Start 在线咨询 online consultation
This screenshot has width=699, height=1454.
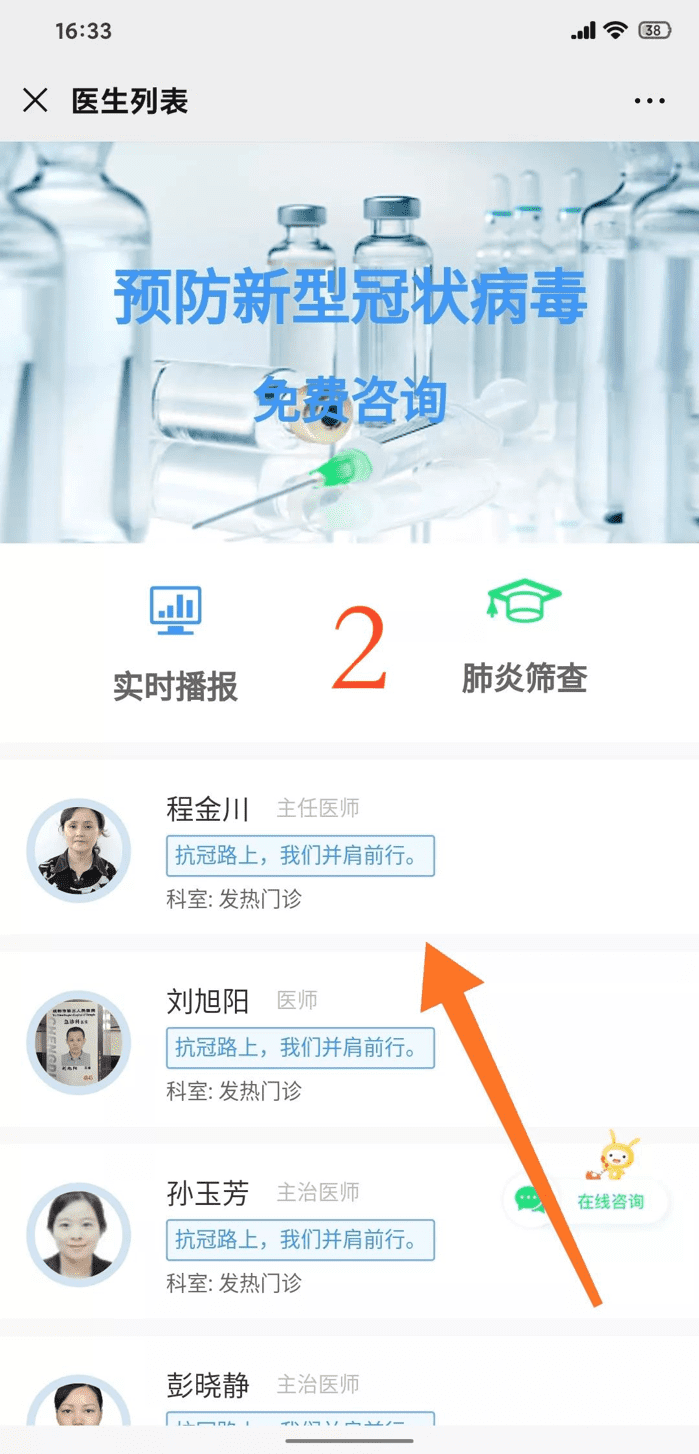click(590, 1200)
